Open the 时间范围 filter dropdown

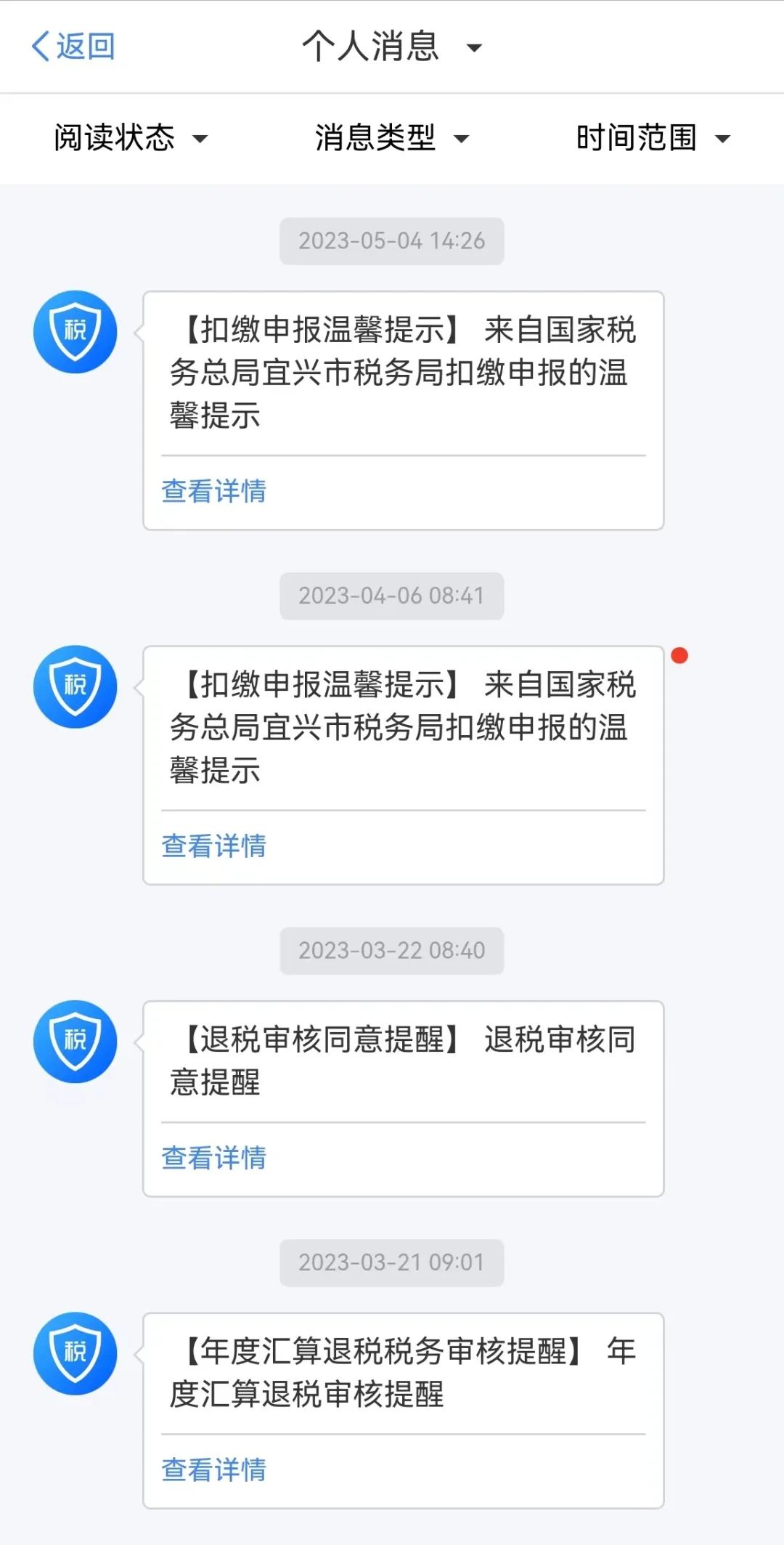point(653,137)
